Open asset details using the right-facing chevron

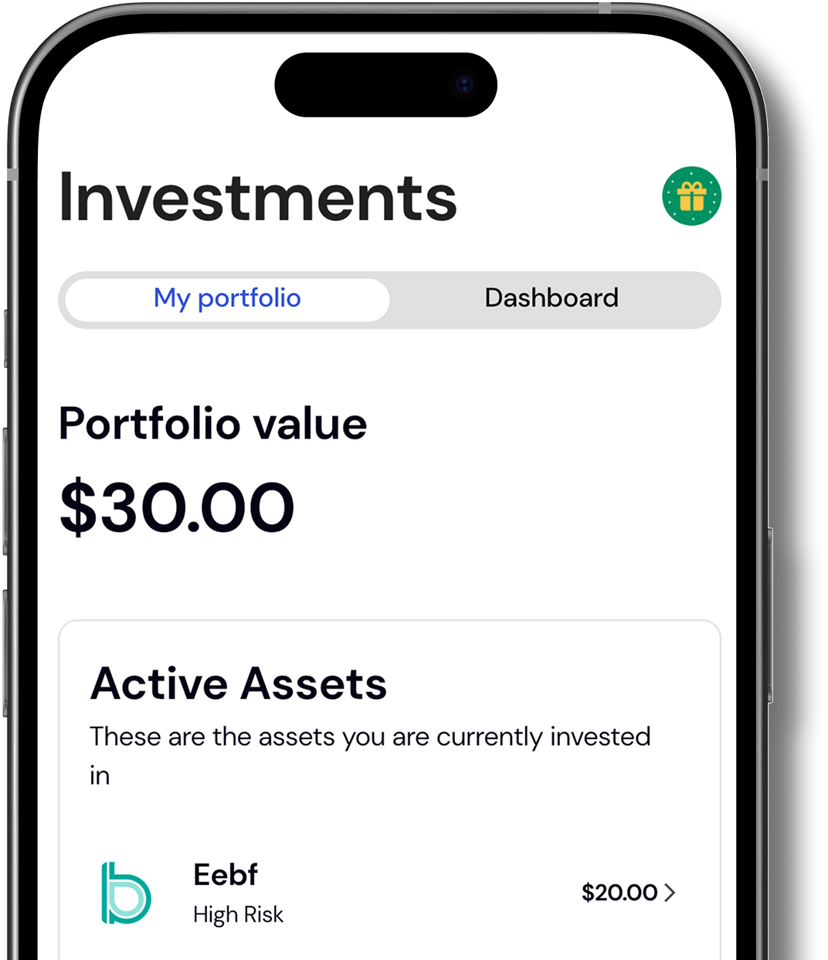point(673,893)
